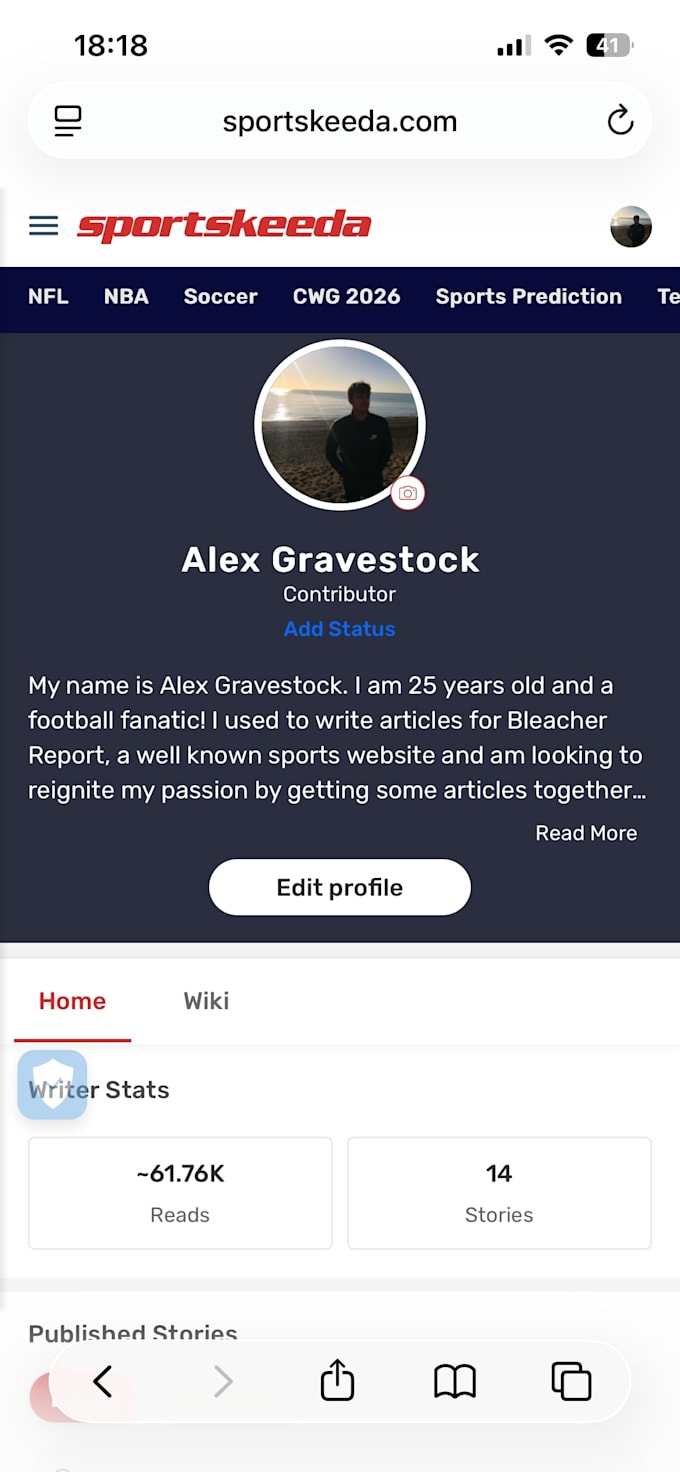Tap Add Status under Contributor
This screenshot has width=680, height=1472.
340,629
